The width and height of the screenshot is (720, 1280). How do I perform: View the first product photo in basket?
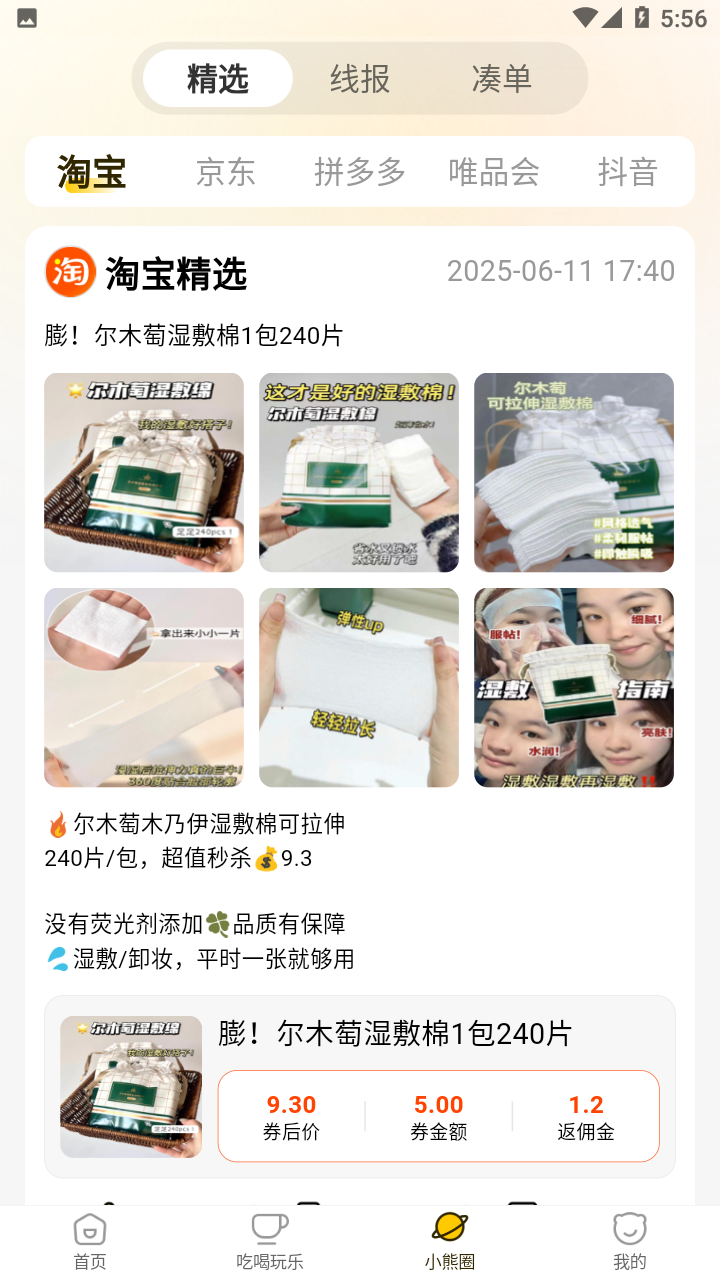coord(144,472)
